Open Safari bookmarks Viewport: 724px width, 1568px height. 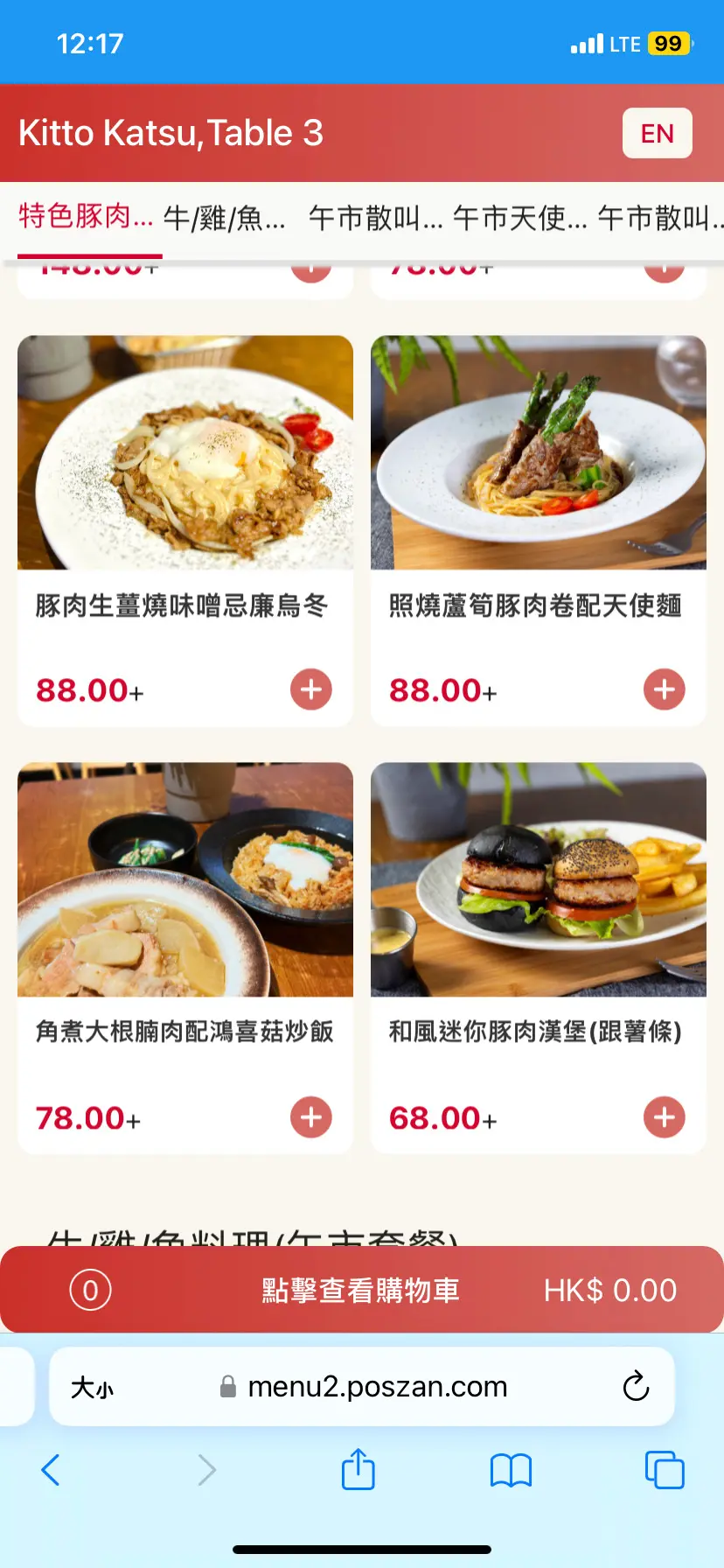511,1470
